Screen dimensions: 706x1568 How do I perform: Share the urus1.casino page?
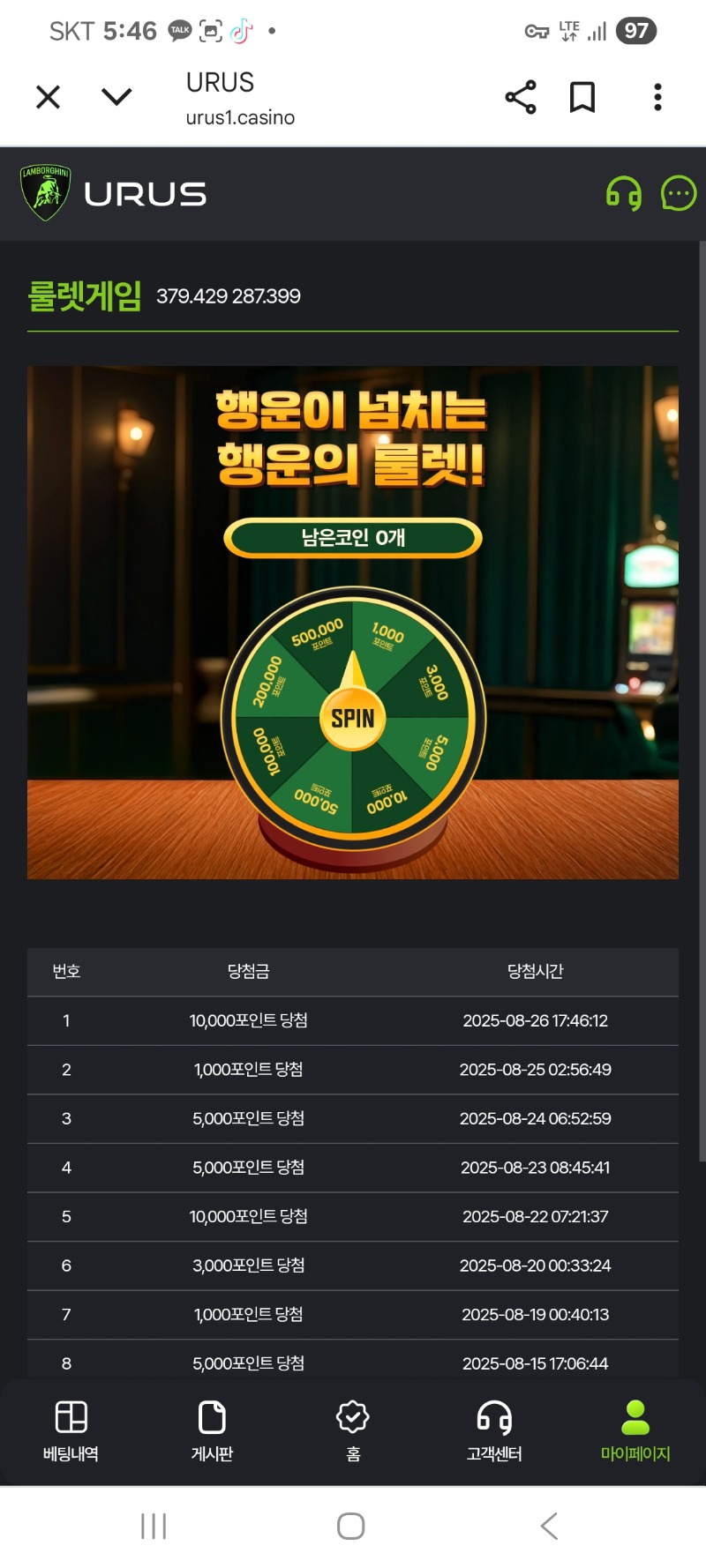pos(521,97)
